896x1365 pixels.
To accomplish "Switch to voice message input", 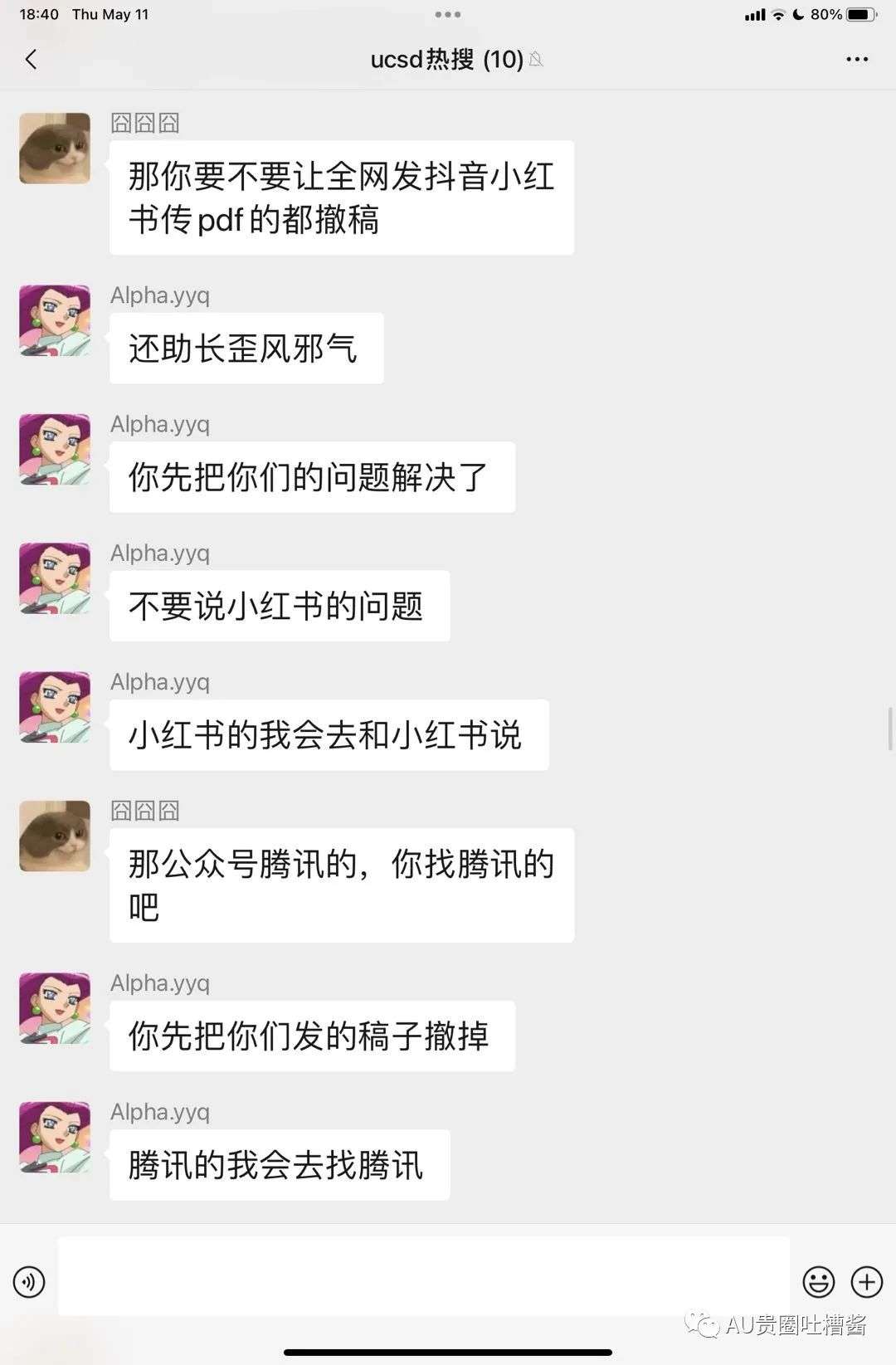I will 29,1282.
